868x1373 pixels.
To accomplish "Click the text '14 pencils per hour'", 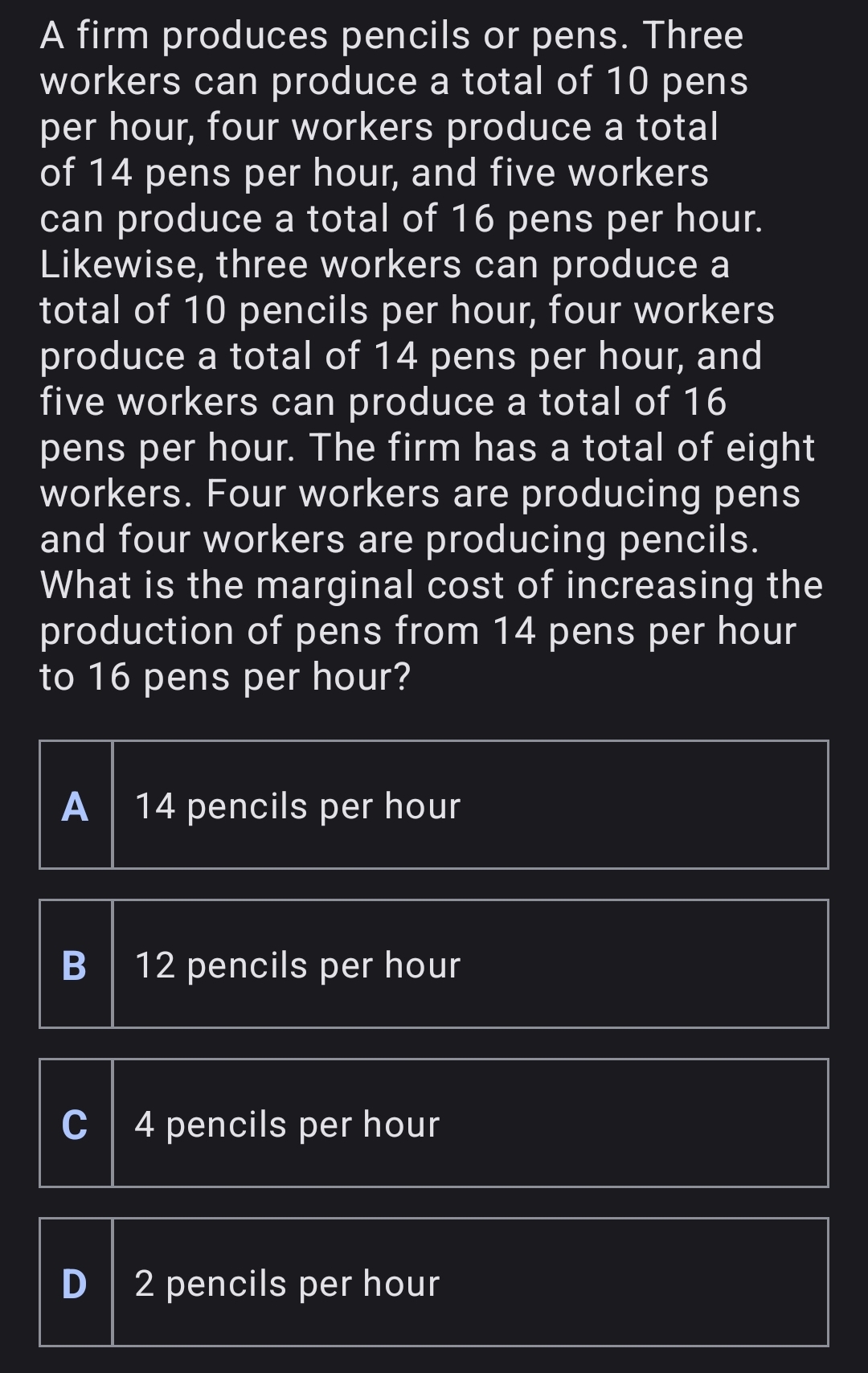I will tap(297, 805).
